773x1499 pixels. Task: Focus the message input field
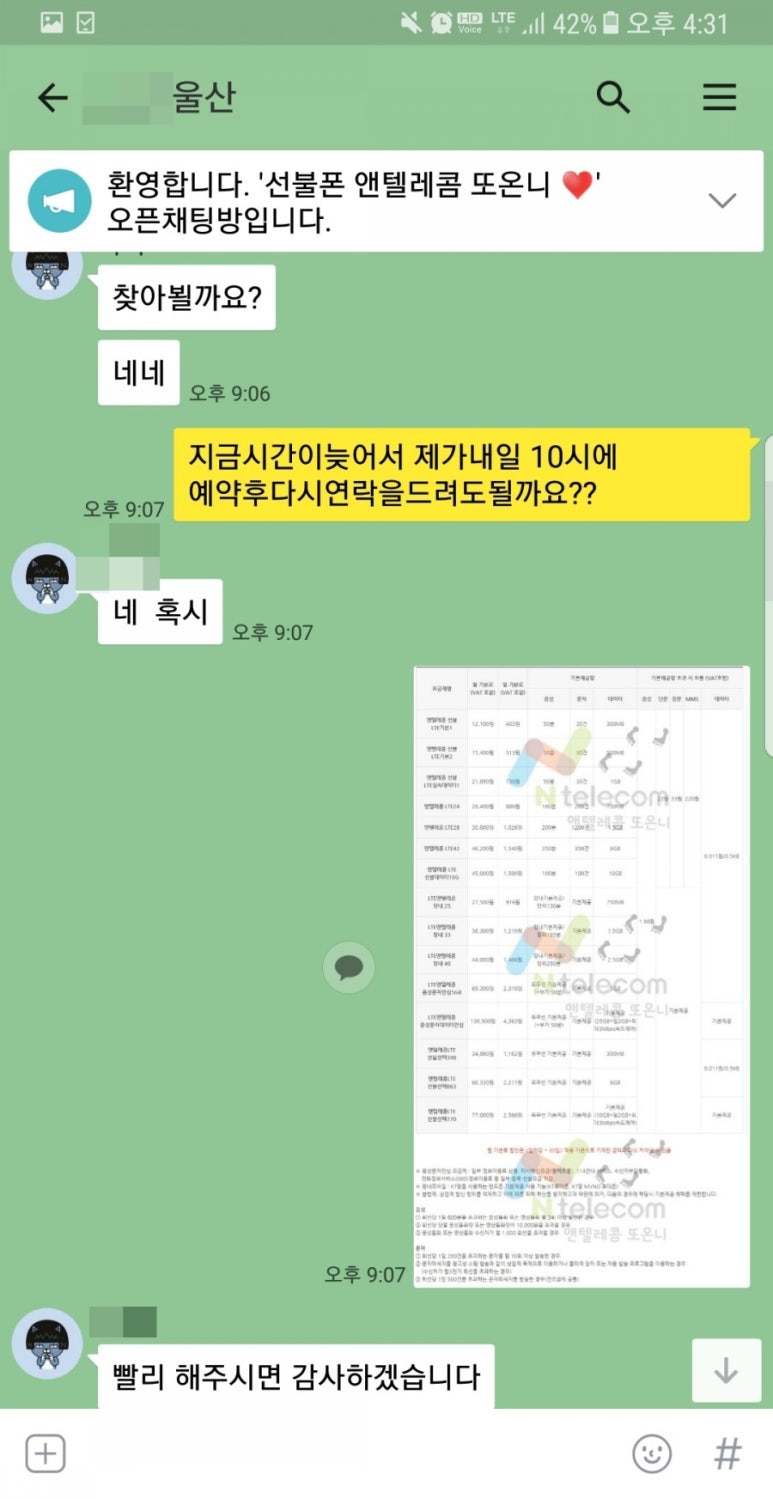coord(340,1454)
